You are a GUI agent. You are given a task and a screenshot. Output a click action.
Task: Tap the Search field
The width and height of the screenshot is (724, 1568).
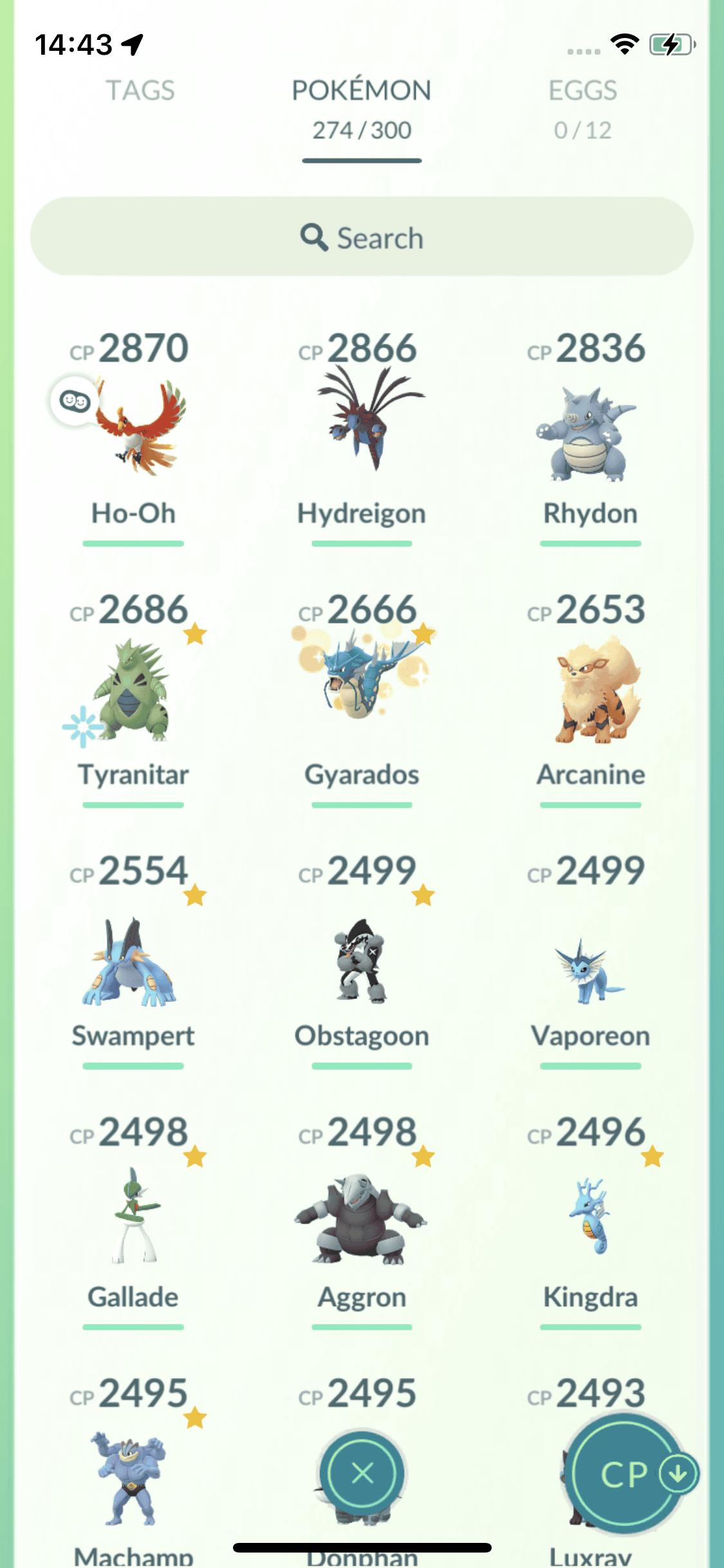362,237
